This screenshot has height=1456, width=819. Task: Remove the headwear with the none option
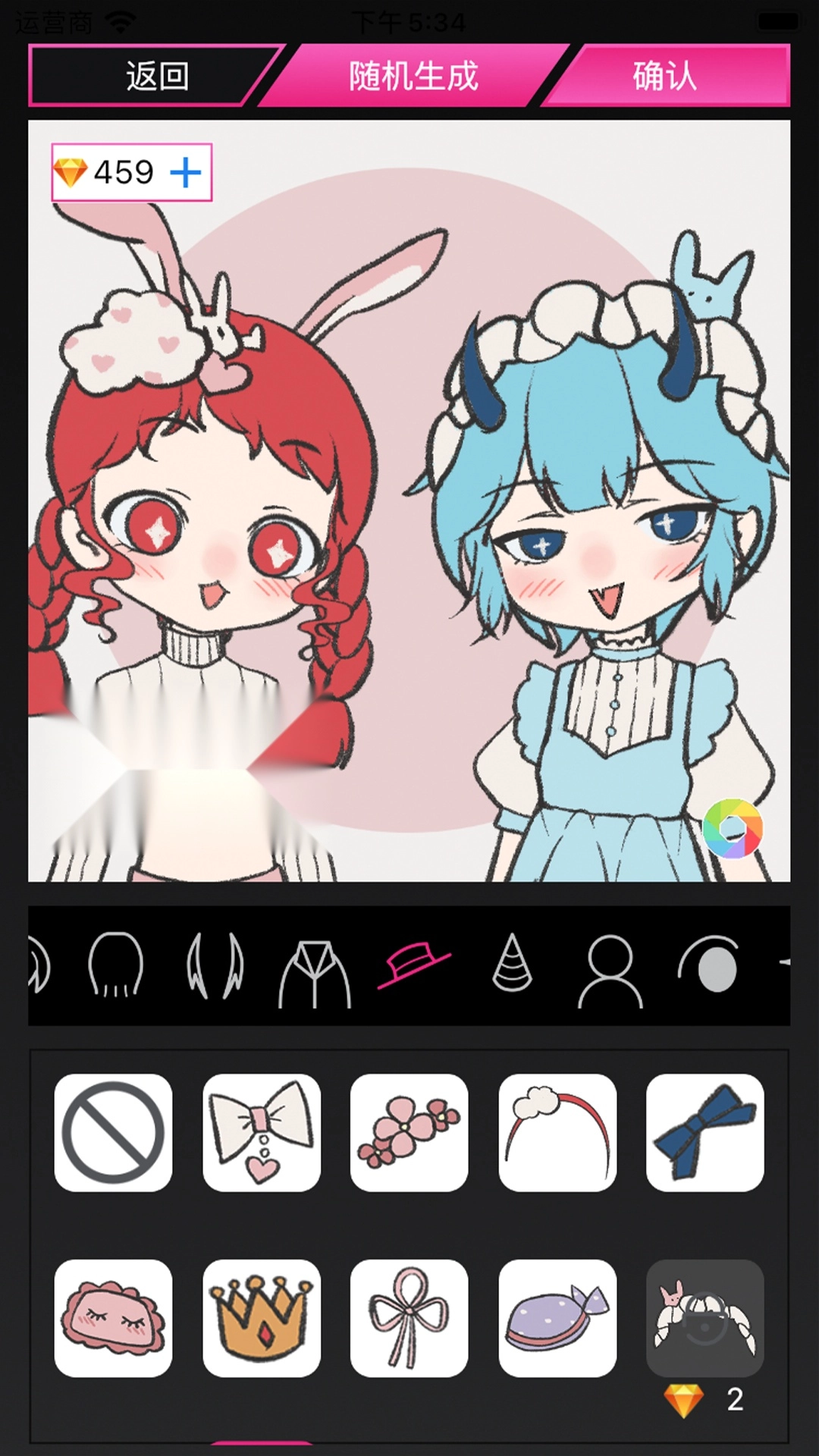[x=113, y=1132]
